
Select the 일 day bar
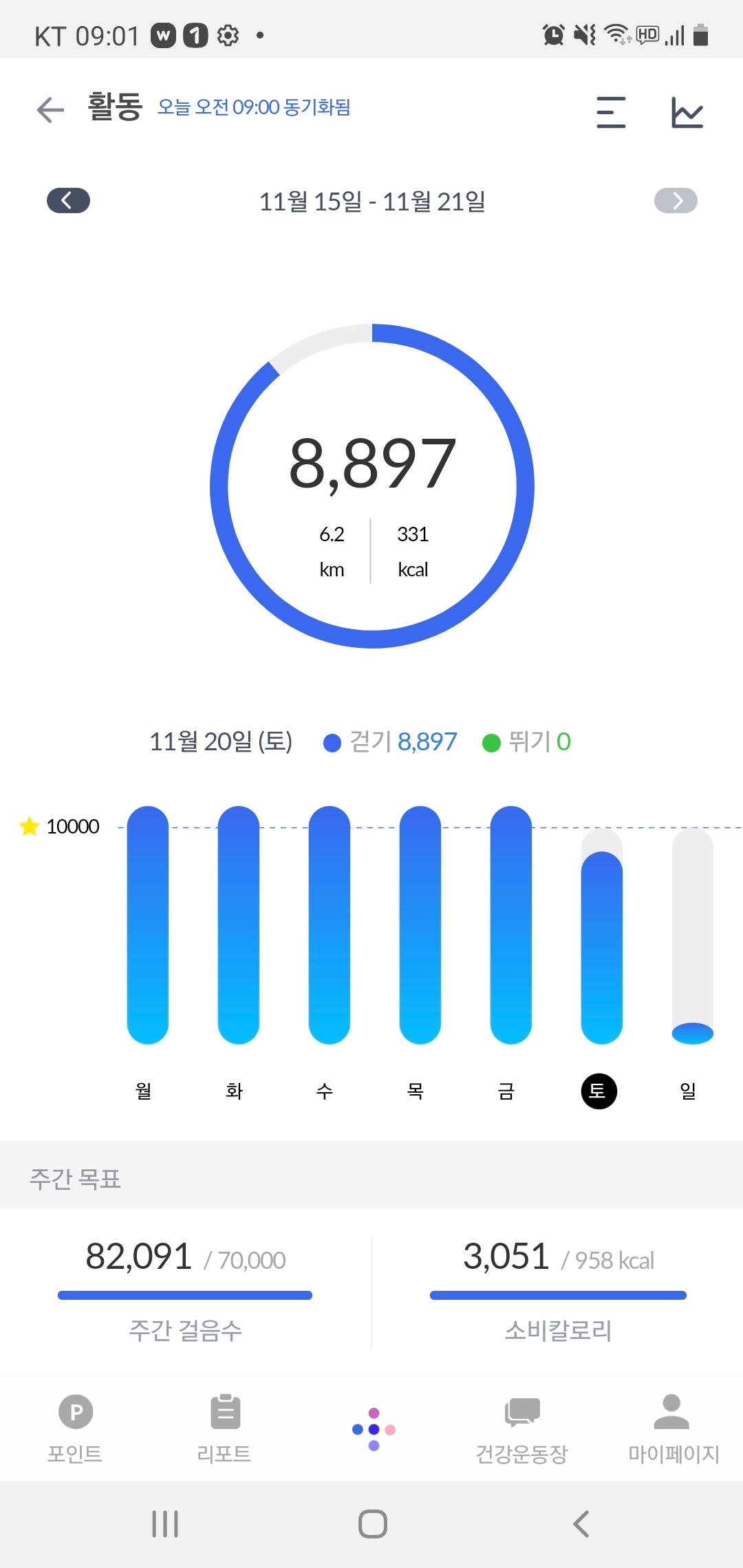click(692, 935)
